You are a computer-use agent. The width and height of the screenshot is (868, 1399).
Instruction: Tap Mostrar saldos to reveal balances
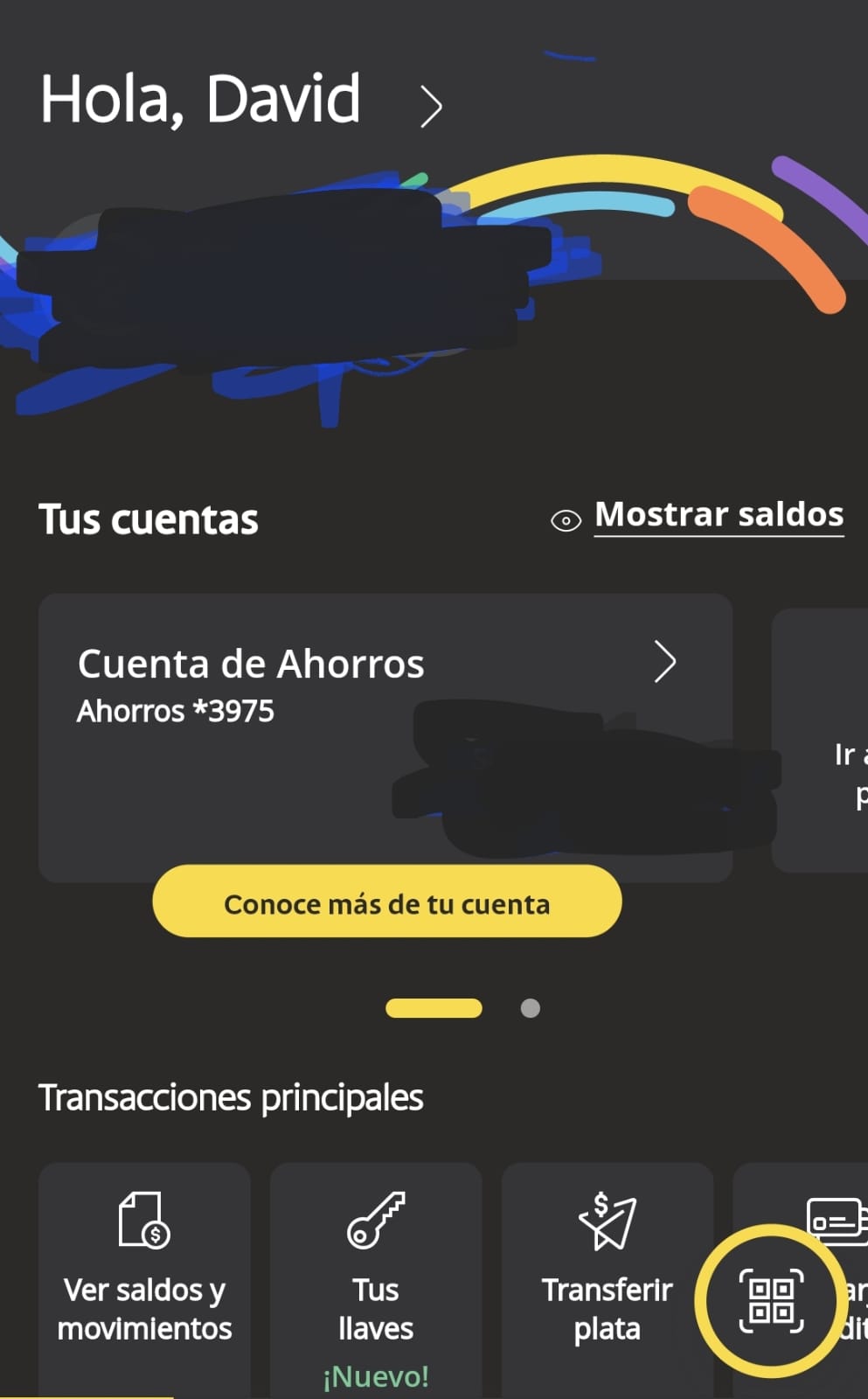[718, 515]
